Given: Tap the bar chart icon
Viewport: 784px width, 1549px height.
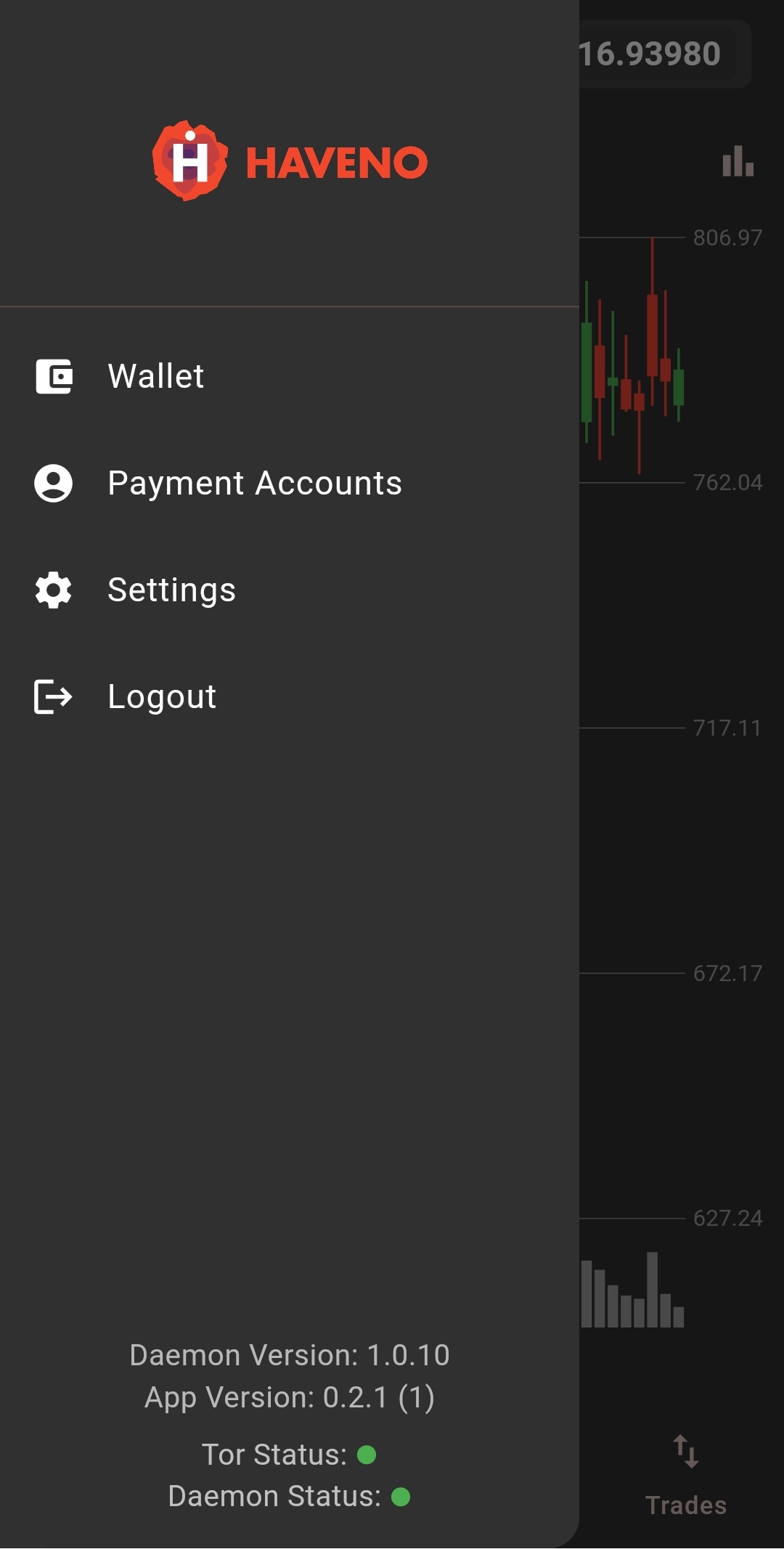Looking at the screenshot, I should point(738,161).
